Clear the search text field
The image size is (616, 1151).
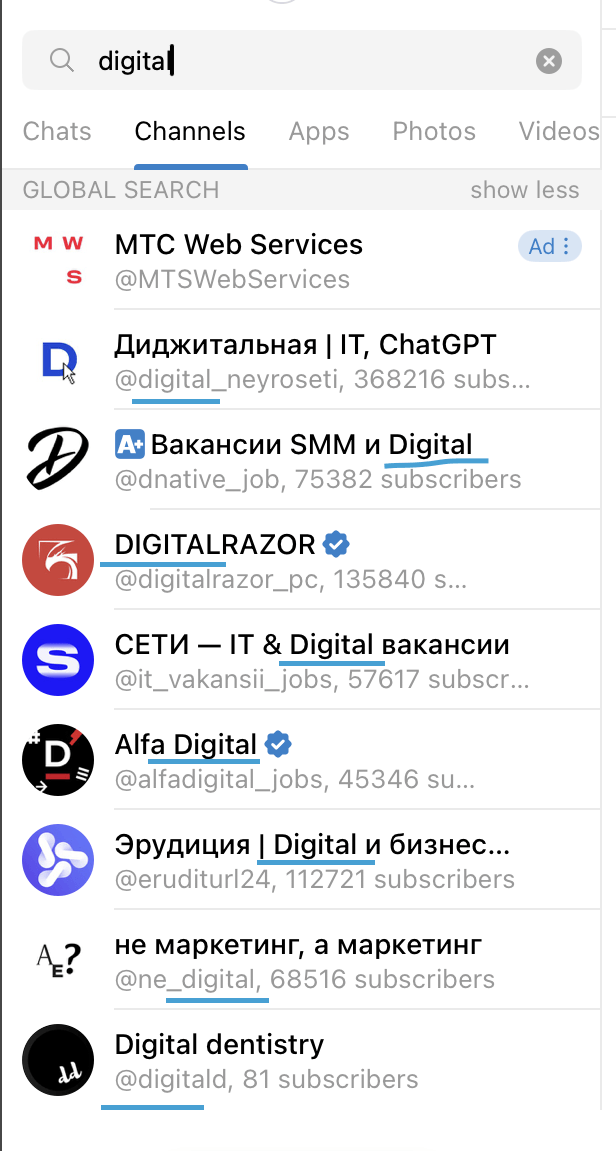coord(548,62)
